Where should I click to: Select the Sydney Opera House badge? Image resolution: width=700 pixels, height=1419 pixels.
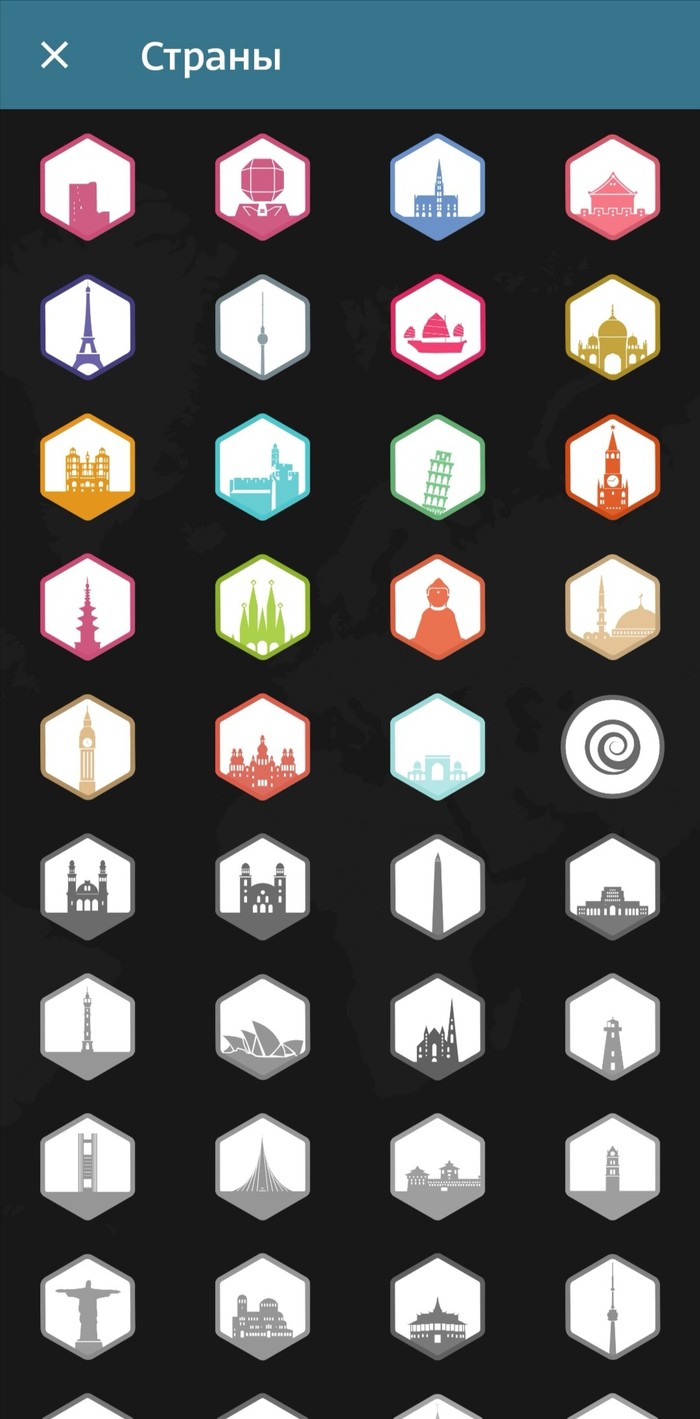point(262,1027)
